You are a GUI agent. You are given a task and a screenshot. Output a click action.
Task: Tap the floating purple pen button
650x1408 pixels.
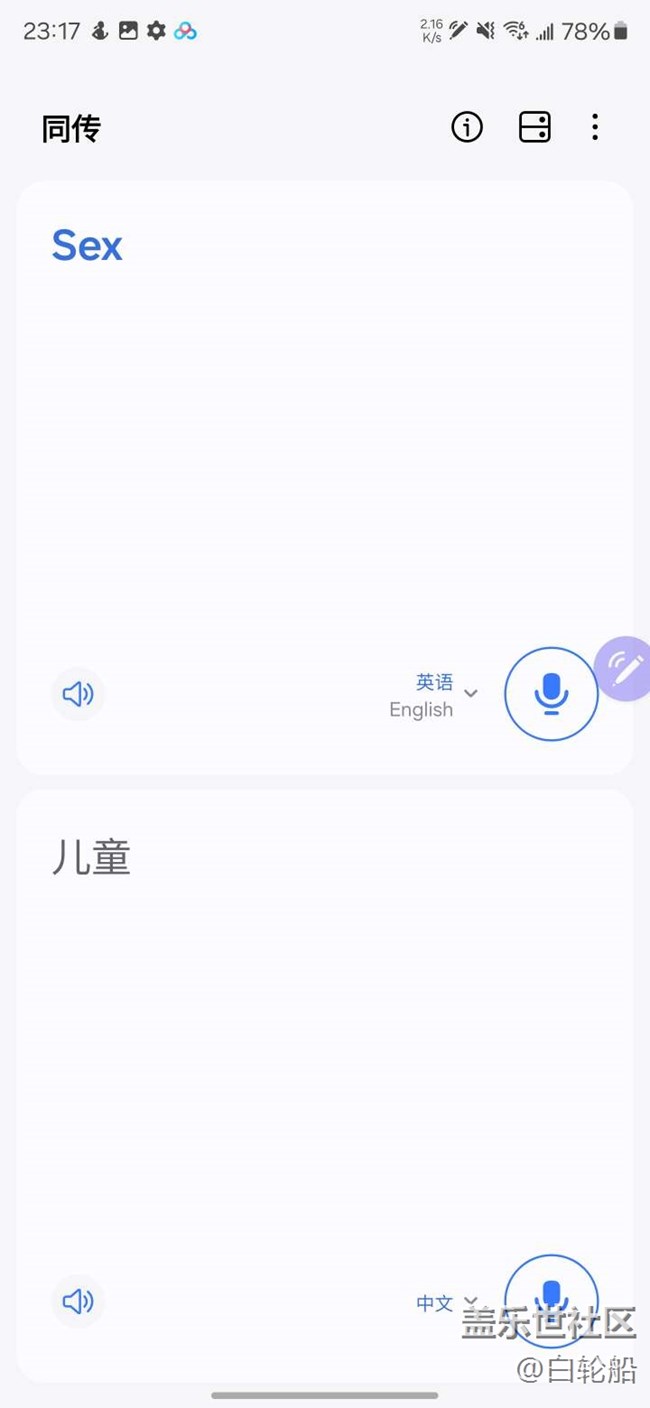point(624,668)
